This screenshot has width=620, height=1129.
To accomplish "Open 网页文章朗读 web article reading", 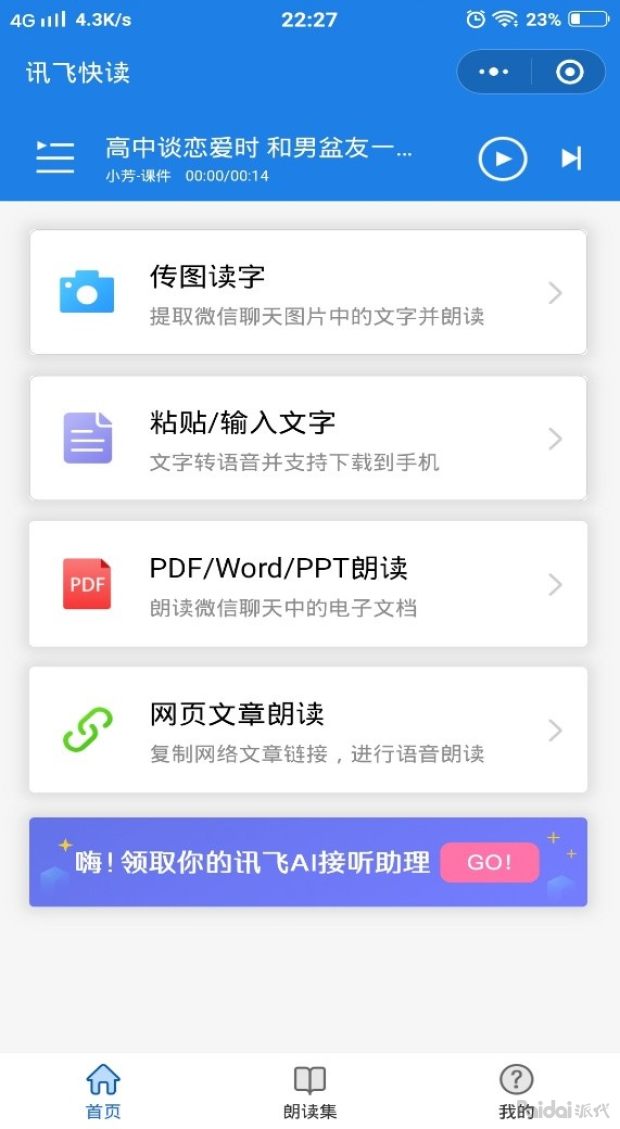I will tap(308, 730).
